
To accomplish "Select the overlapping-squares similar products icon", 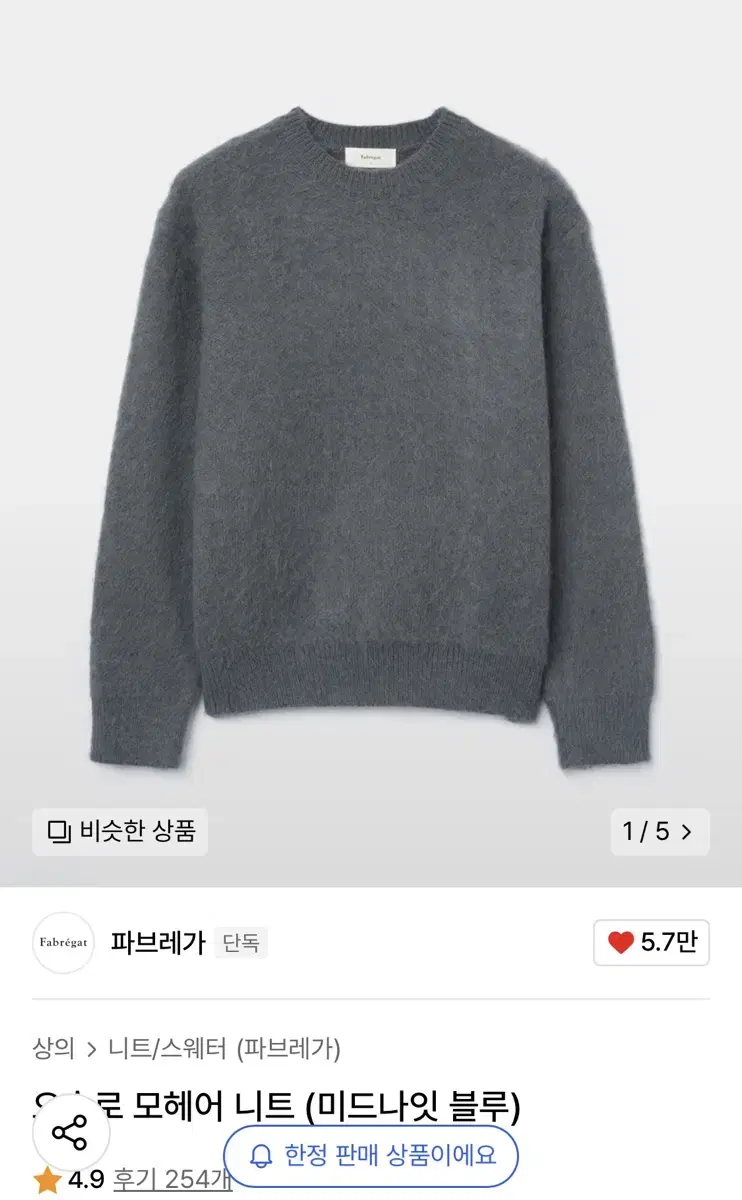I will pos(62,831).
